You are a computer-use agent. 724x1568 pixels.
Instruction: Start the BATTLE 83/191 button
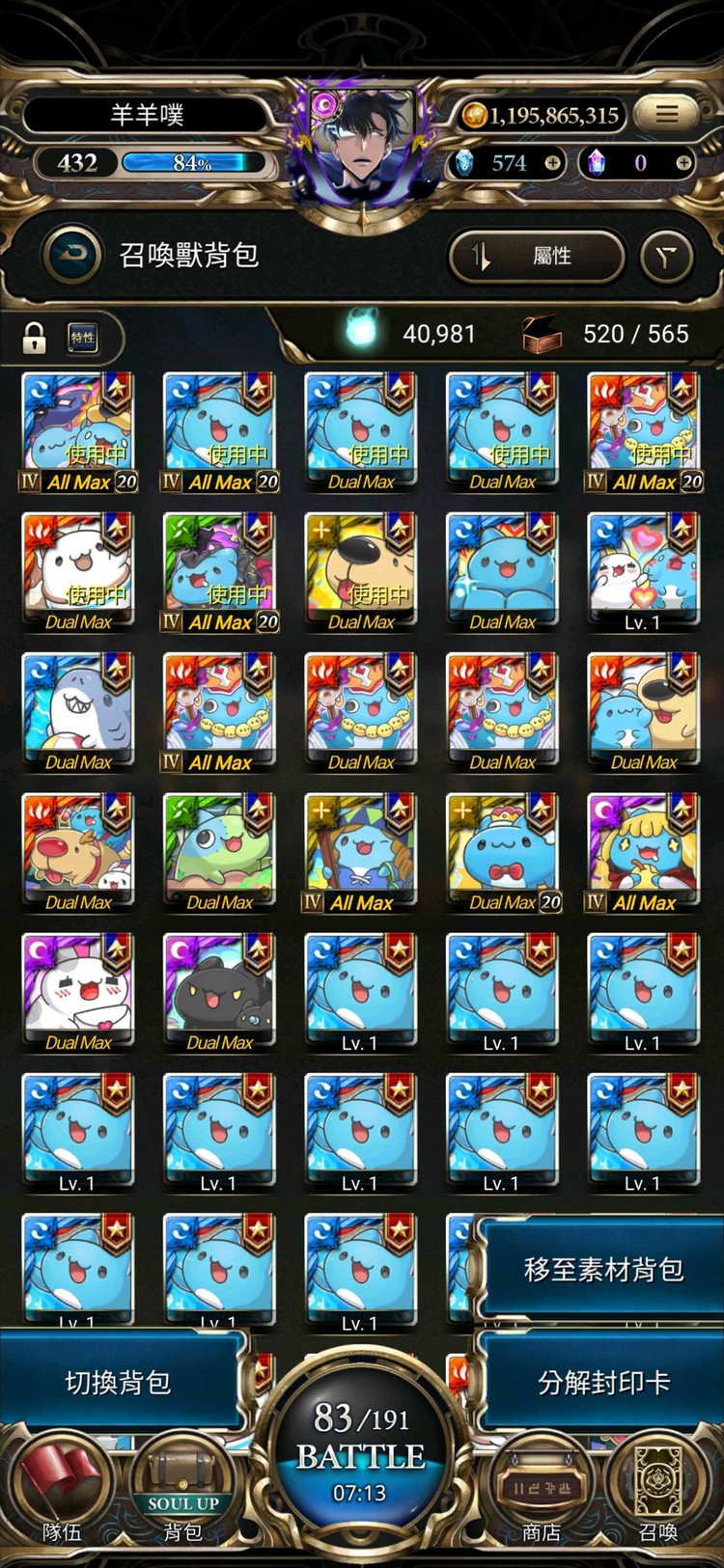click(x=360, y=1447)
